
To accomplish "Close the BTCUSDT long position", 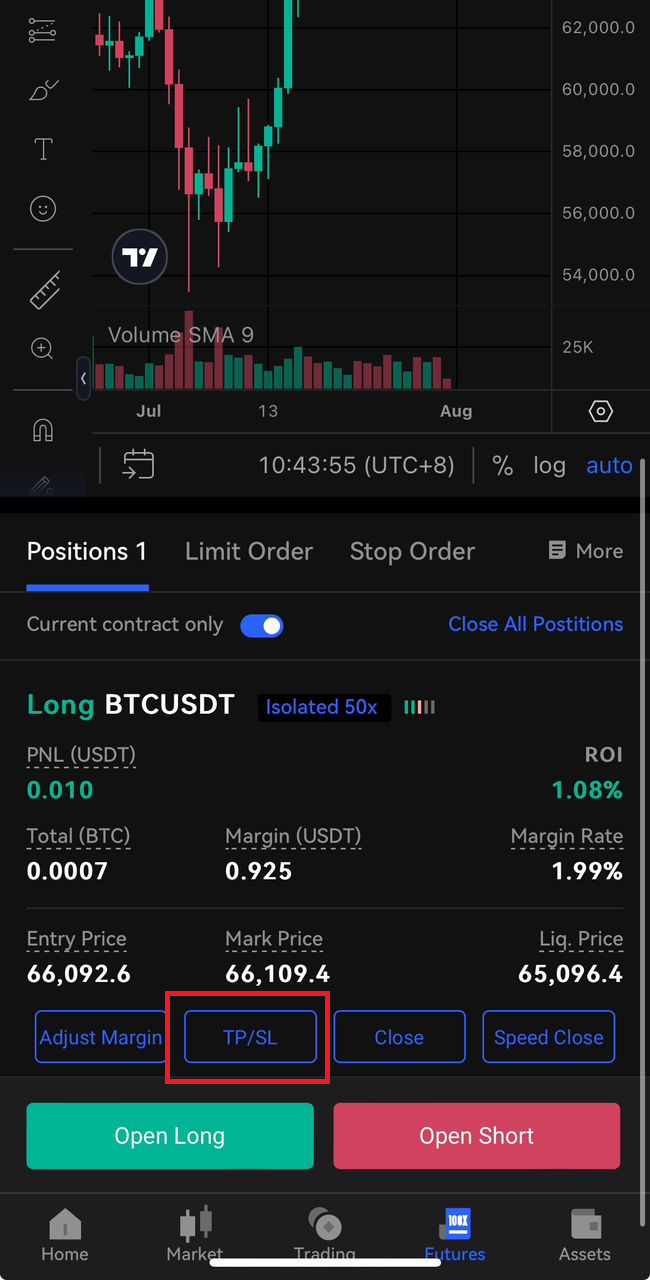I will click(x=399, y=1037).
